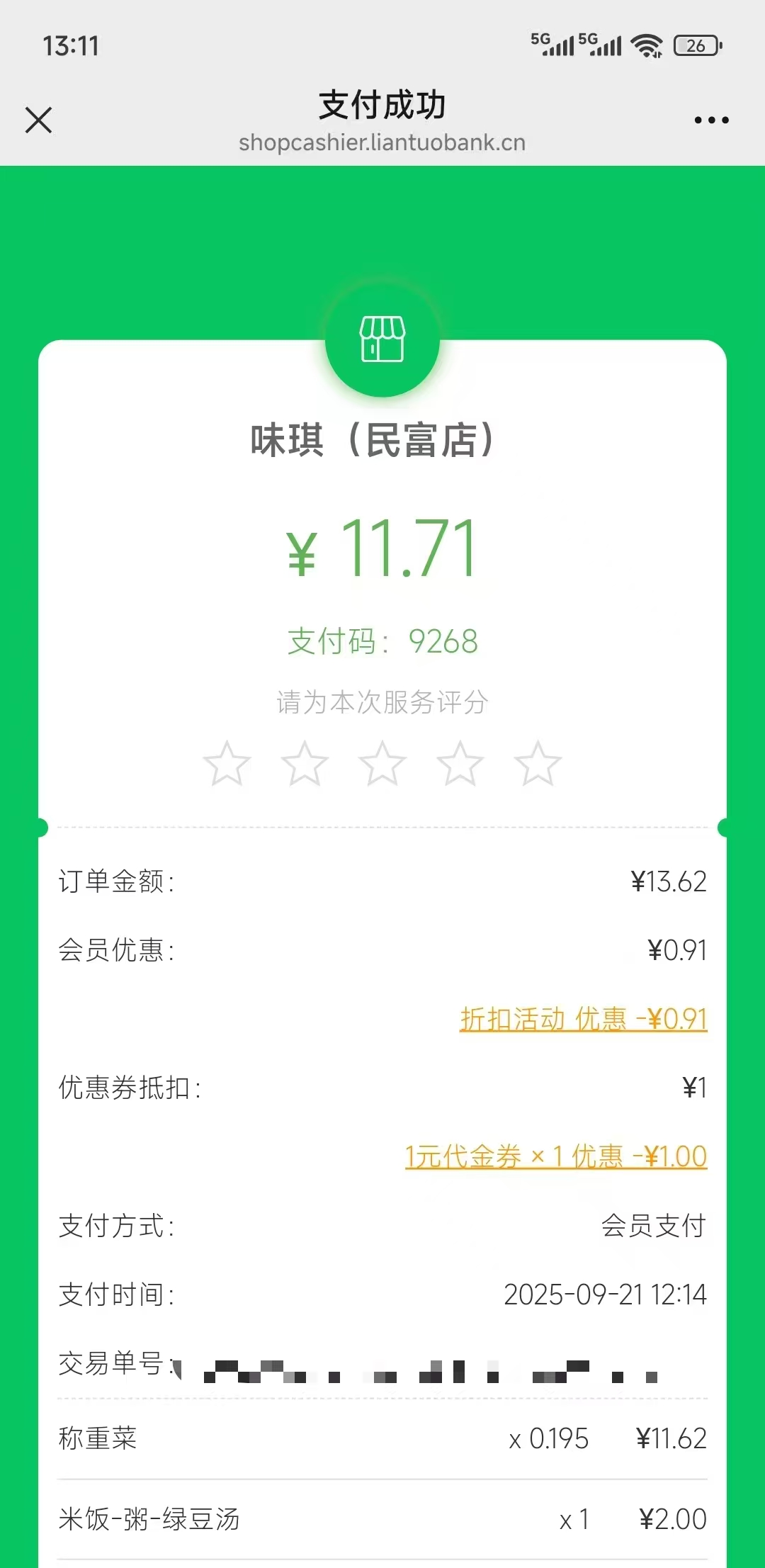
Task: Rate the service one star
Action: [227, 764]
